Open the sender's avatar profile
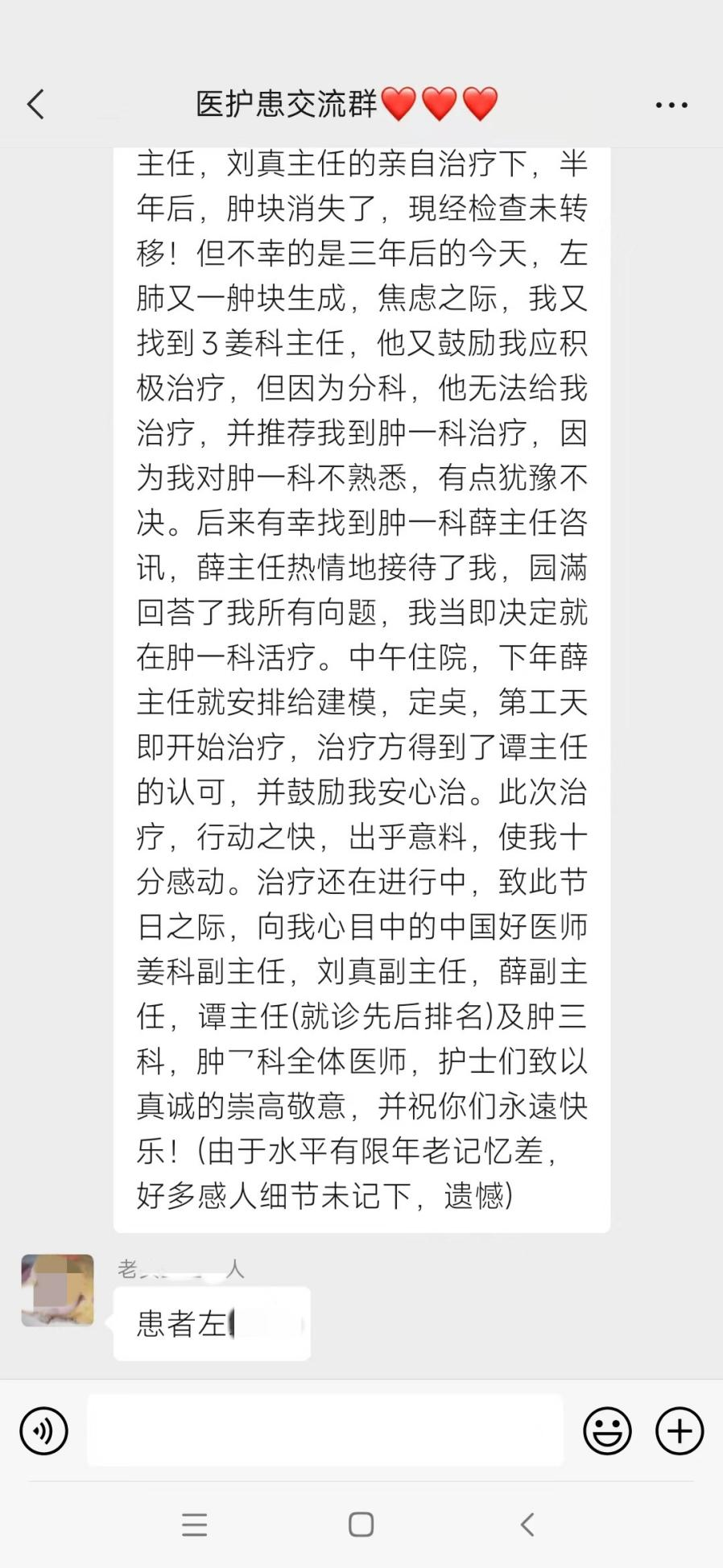This screenshot has height=1568, width=723. pyautogui.click(x=57, y=1289)
